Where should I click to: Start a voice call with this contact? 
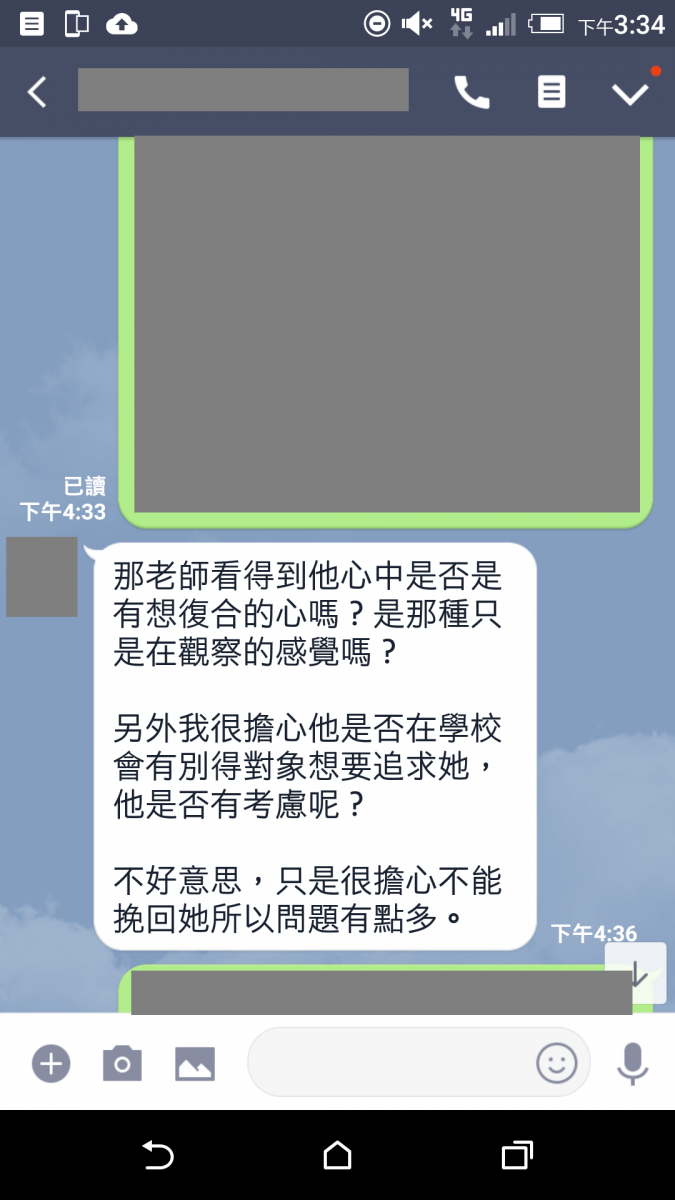tap(472, 92)
